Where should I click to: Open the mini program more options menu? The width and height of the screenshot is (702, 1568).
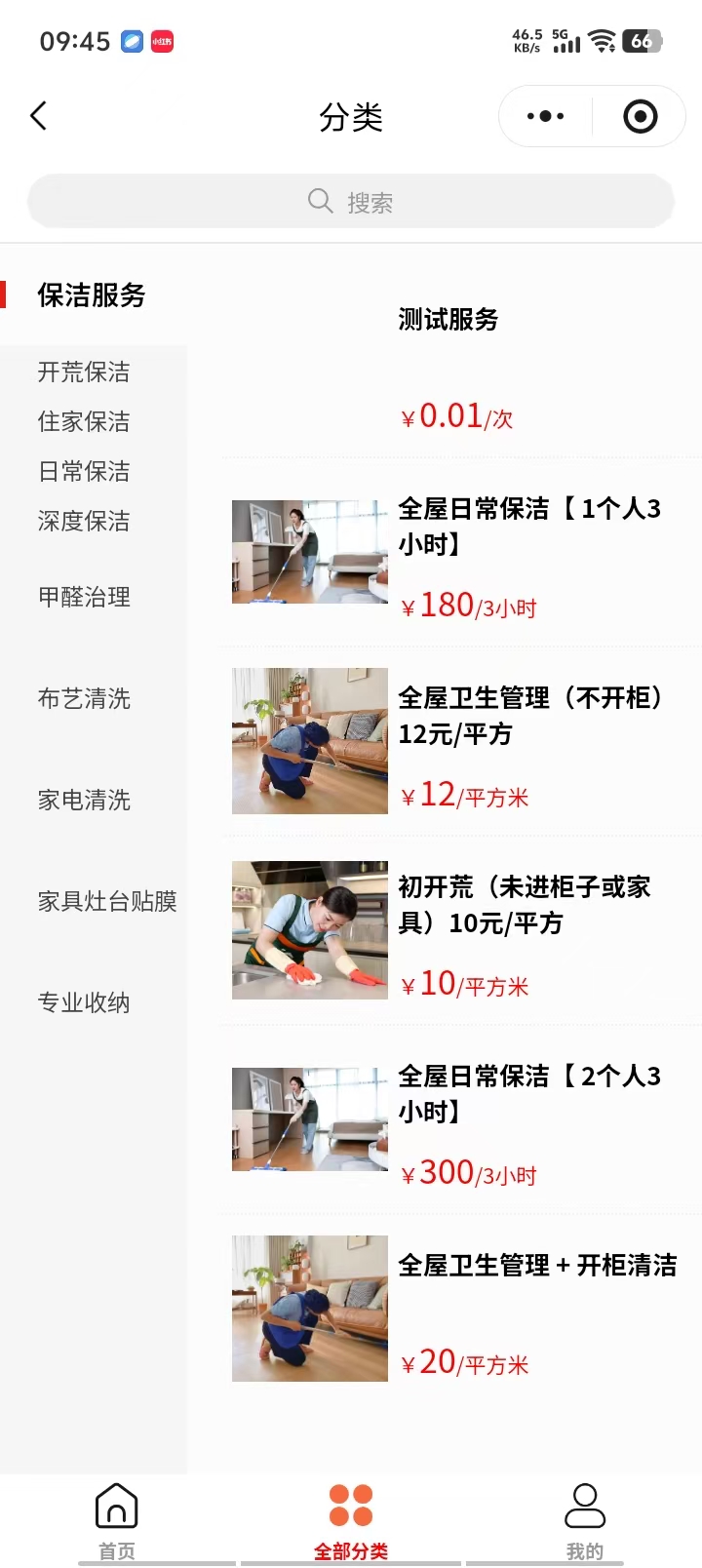coord(545,116)
